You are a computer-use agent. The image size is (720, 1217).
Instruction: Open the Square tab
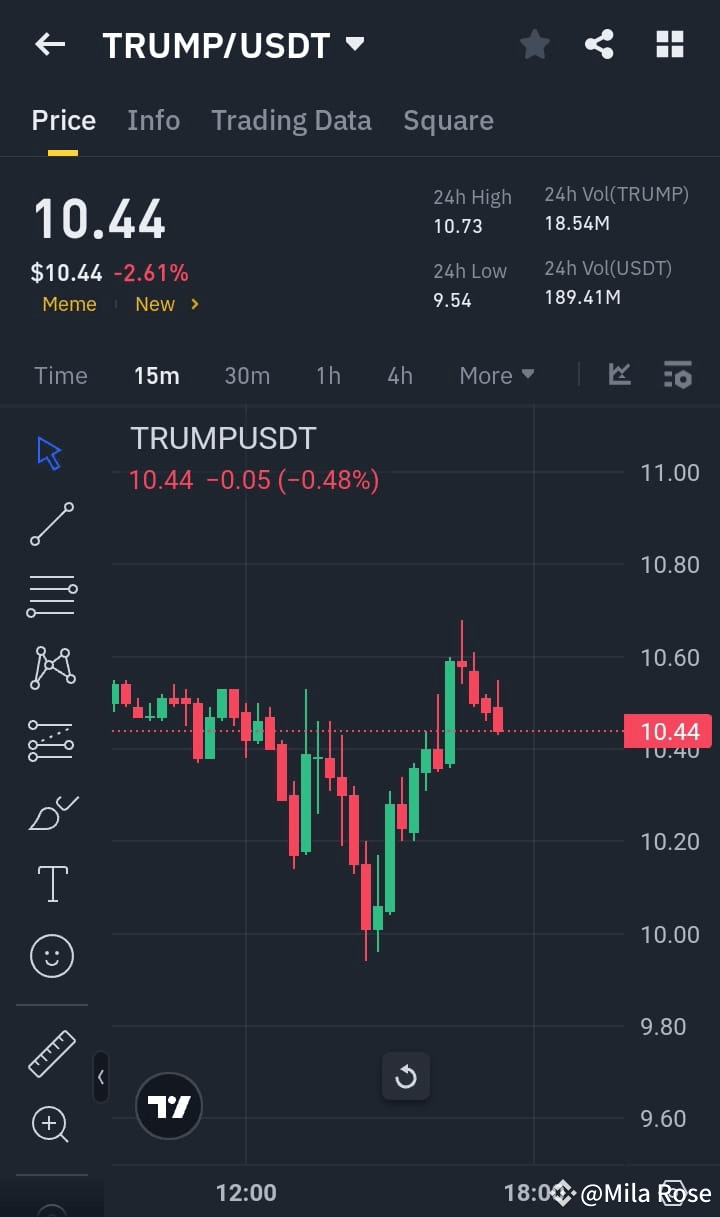click(x=448, y=120)
